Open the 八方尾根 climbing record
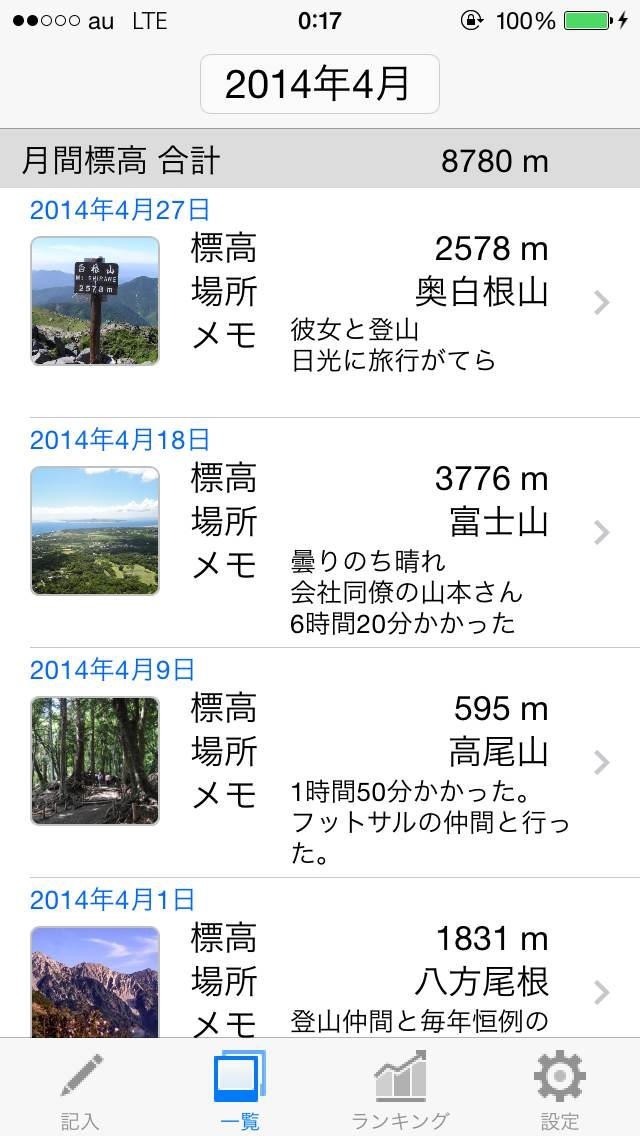Image resolution: width=640 pixels, height=1136 pixels. click(x=320, y=980)
